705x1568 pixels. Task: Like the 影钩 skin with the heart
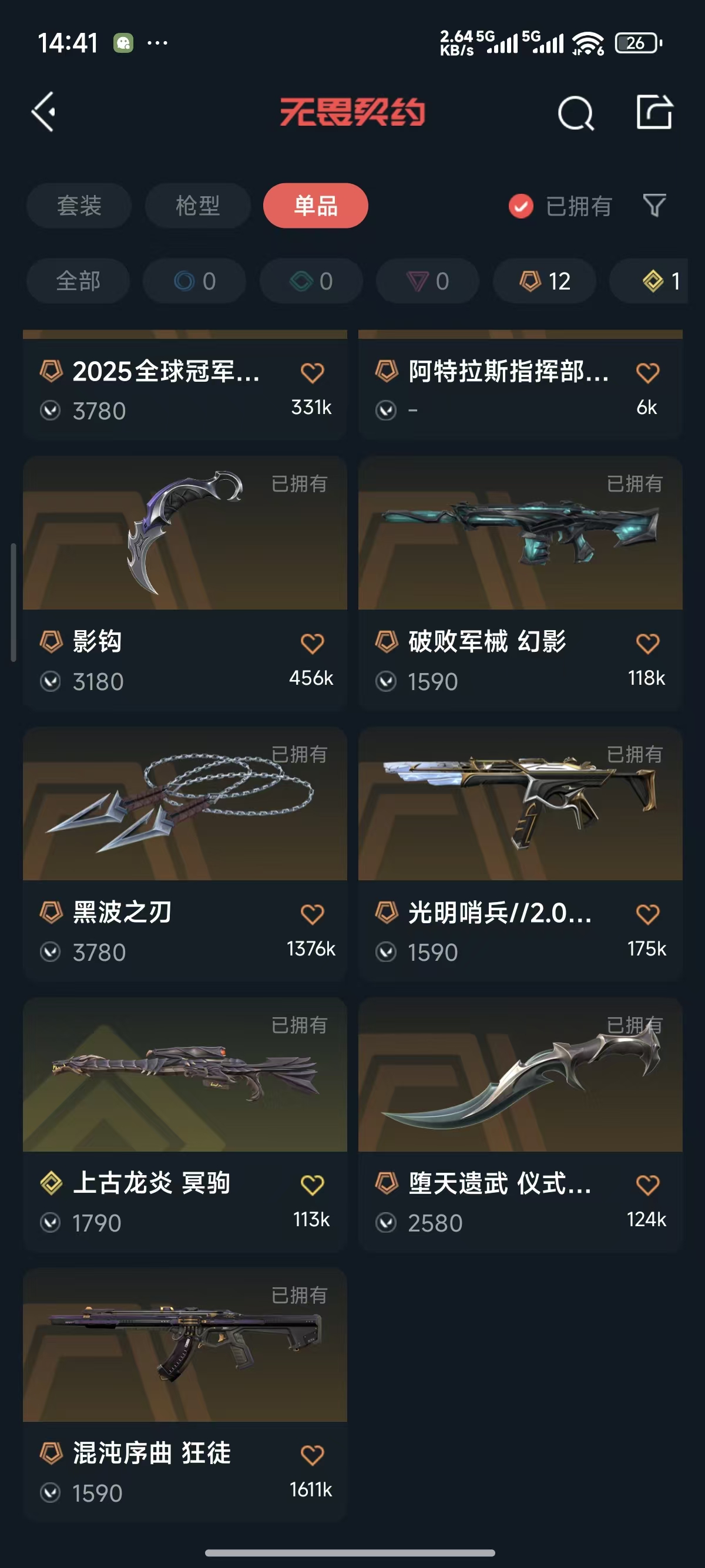(313, 644)
